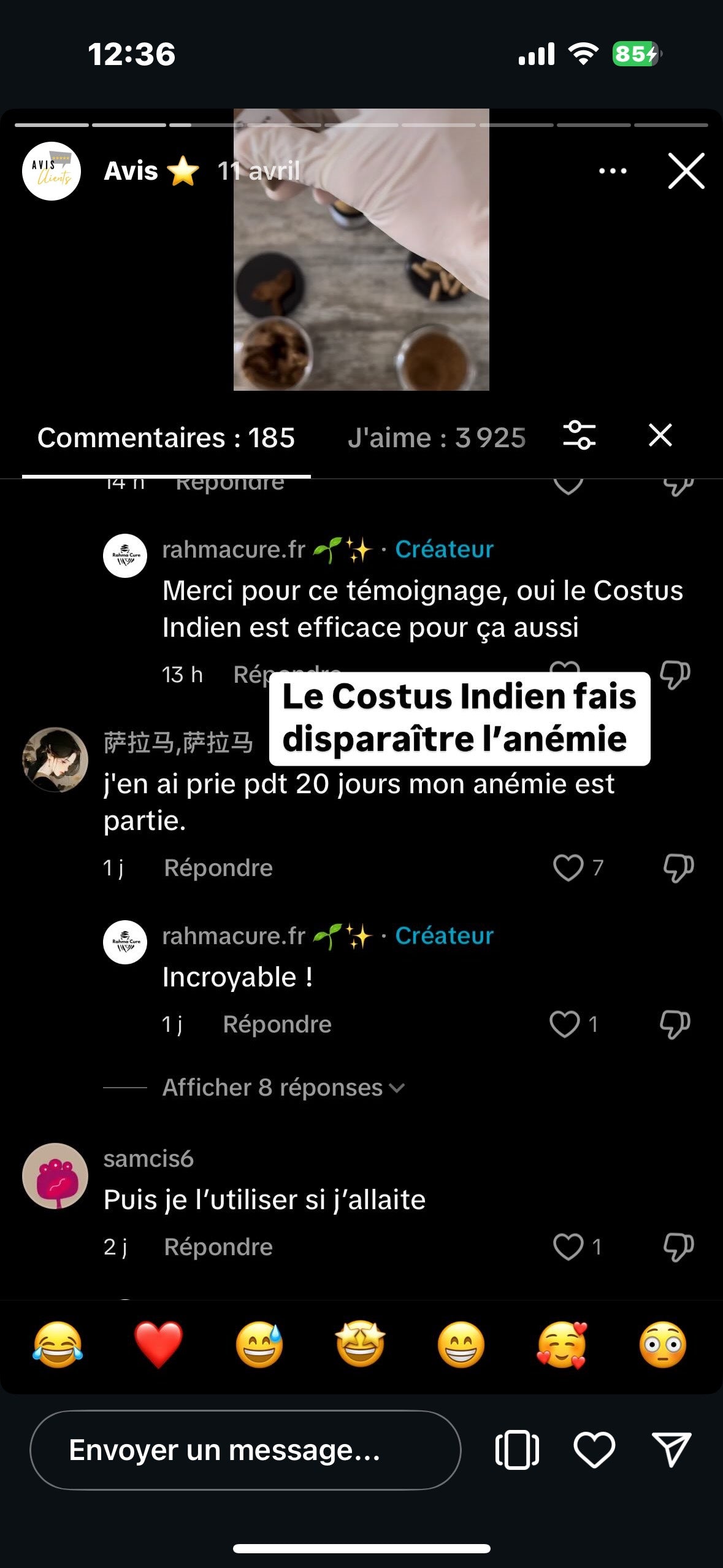Switch to the J'aime : 3 925 tab
This screenshot has width=723, height=1568.
coord(437,438)
